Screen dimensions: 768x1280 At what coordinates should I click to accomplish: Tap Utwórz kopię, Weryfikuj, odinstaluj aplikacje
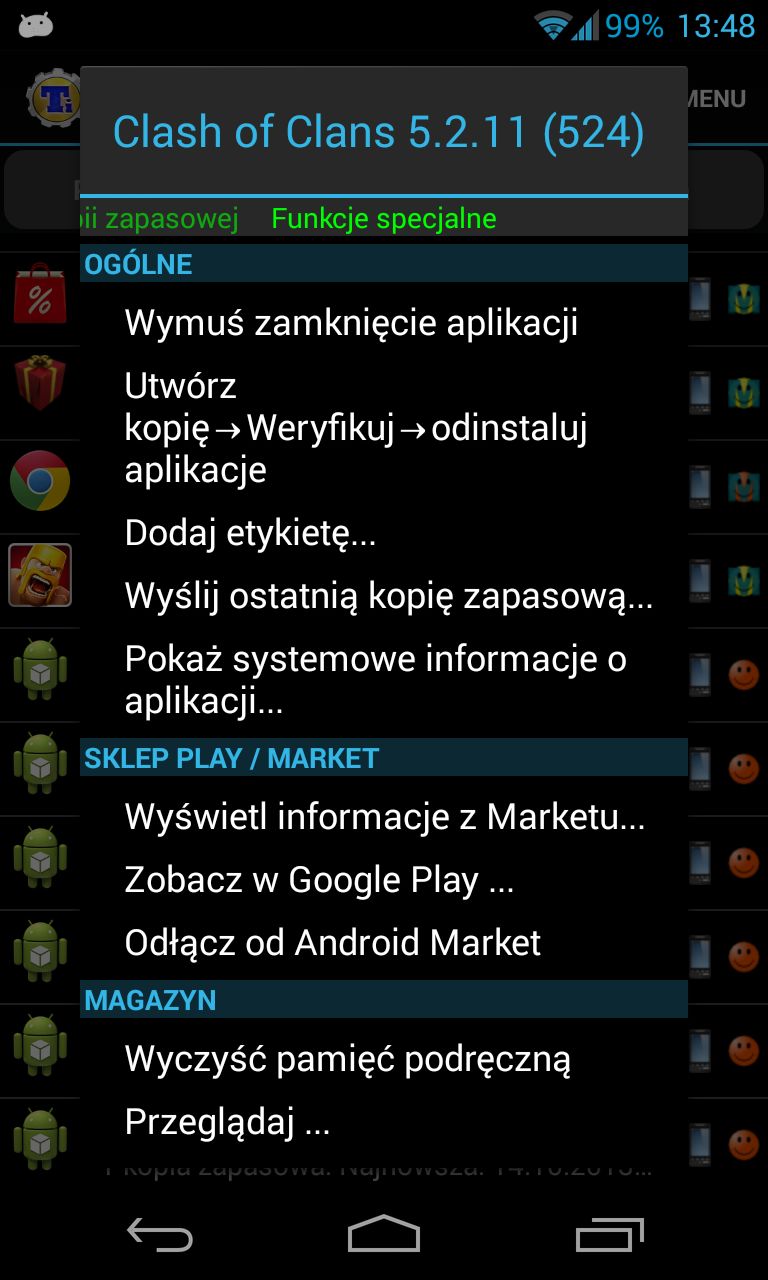tap(384, 427)
